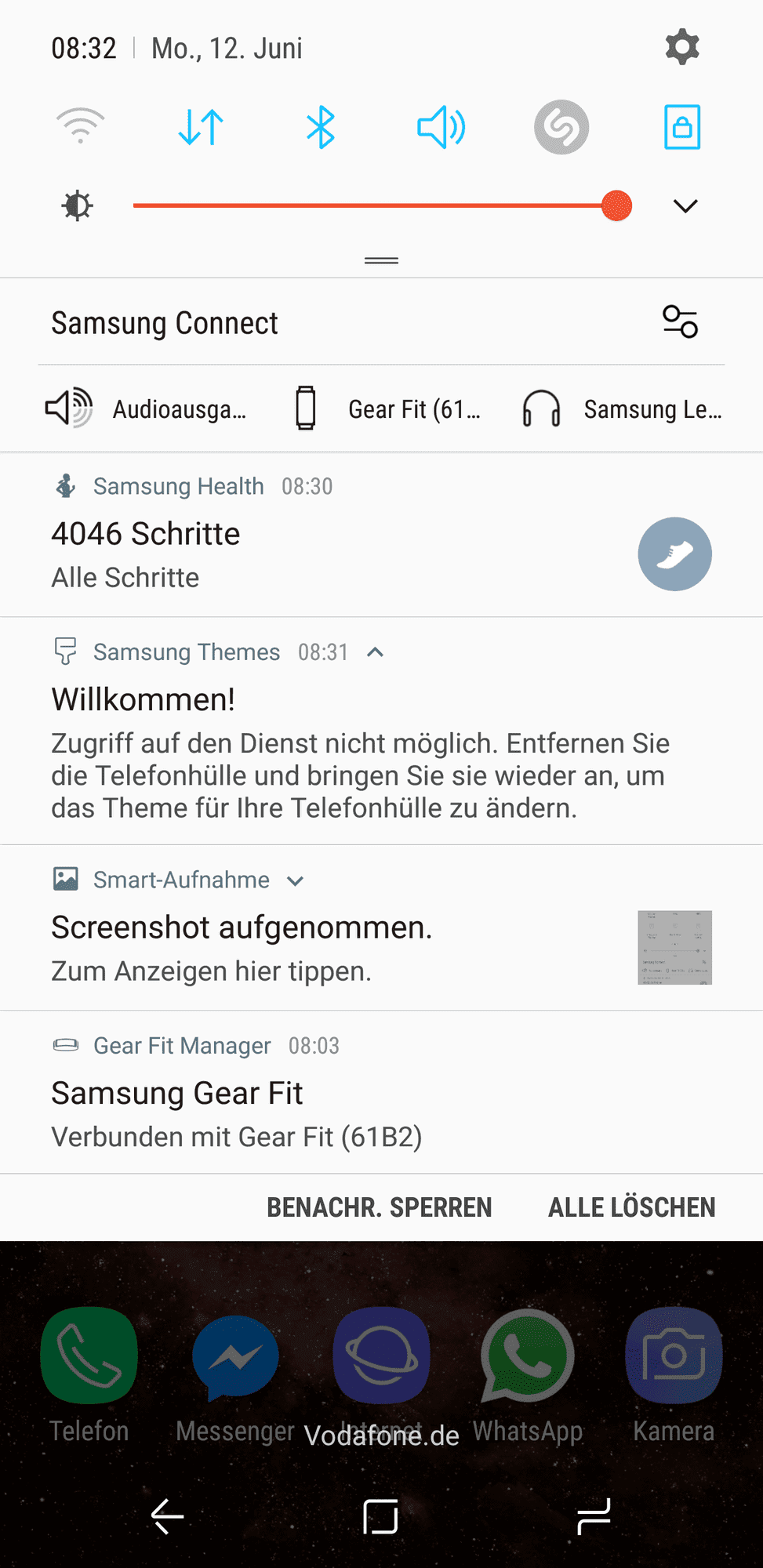Select Samsung Level headphones device

(623, 409)
